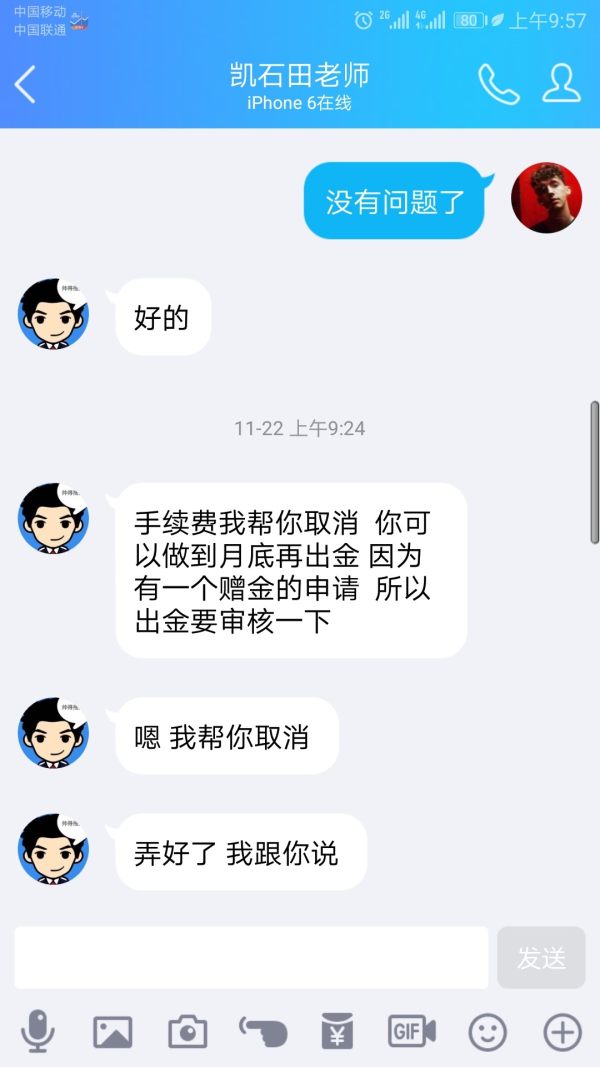View my own red-haired avatar profile
This screenshot has height=1067, width=600.
click(x=546, y=198)
